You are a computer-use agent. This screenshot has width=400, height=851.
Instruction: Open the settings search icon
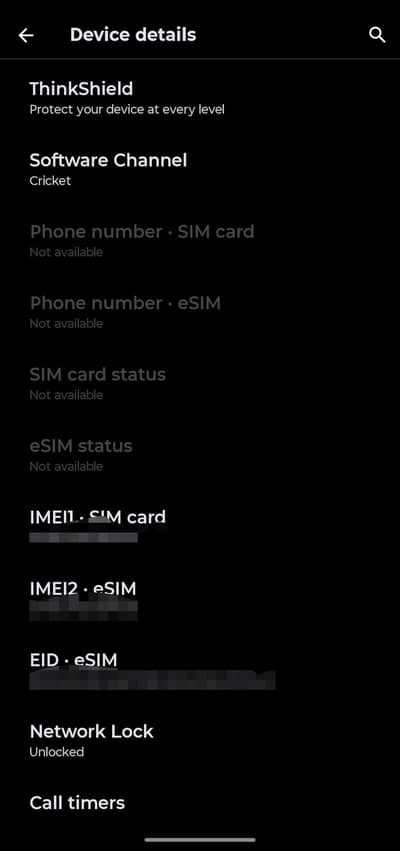point(377,35)
